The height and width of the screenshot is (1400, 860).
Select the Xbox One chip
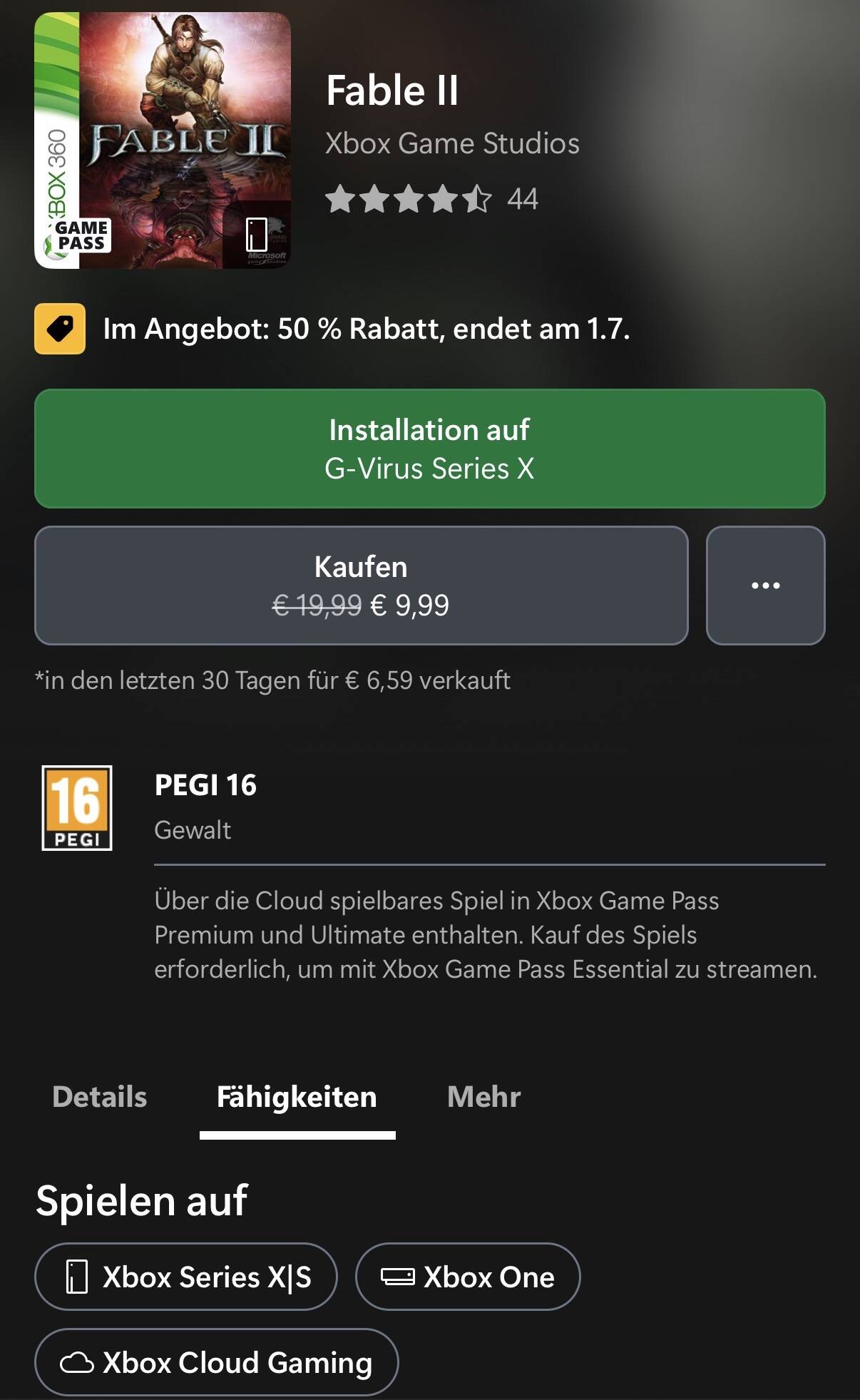coord(468,1277)
